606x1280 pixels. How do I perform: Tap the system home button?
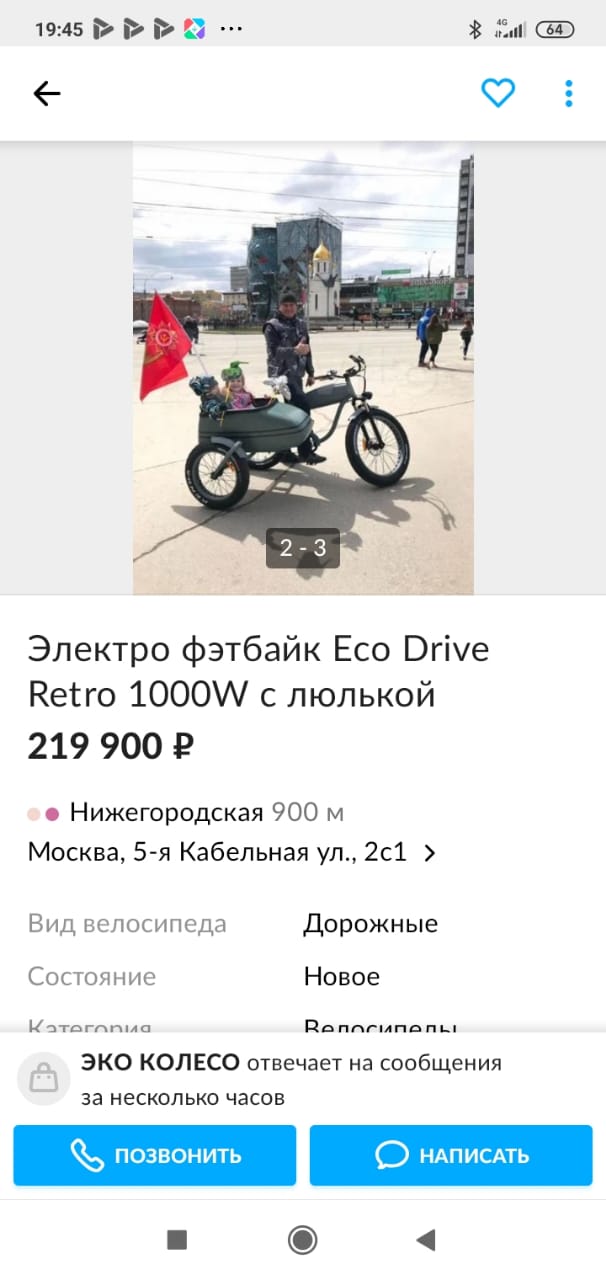coord(302,1240)
